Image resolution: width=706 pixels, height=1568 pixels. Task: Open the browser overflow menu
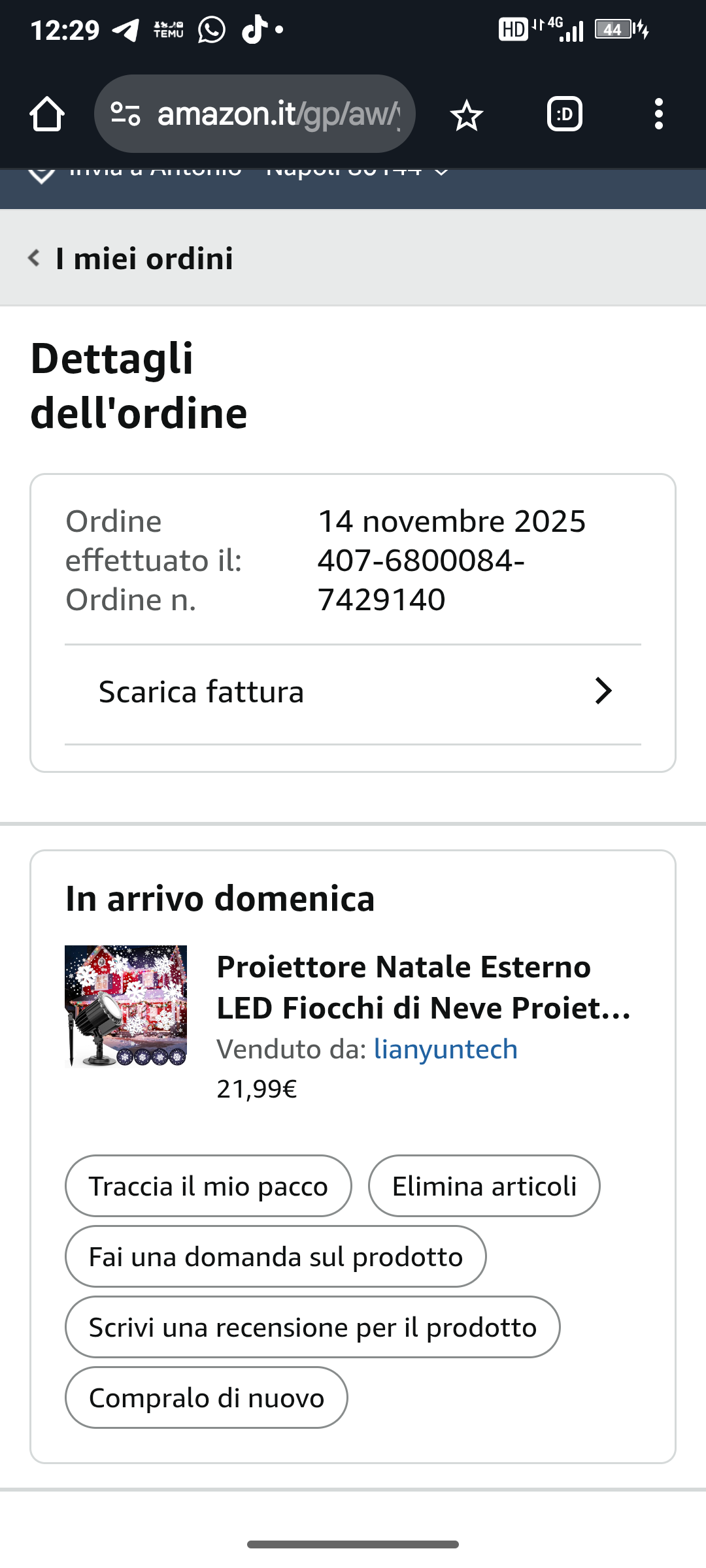point(659,114)
